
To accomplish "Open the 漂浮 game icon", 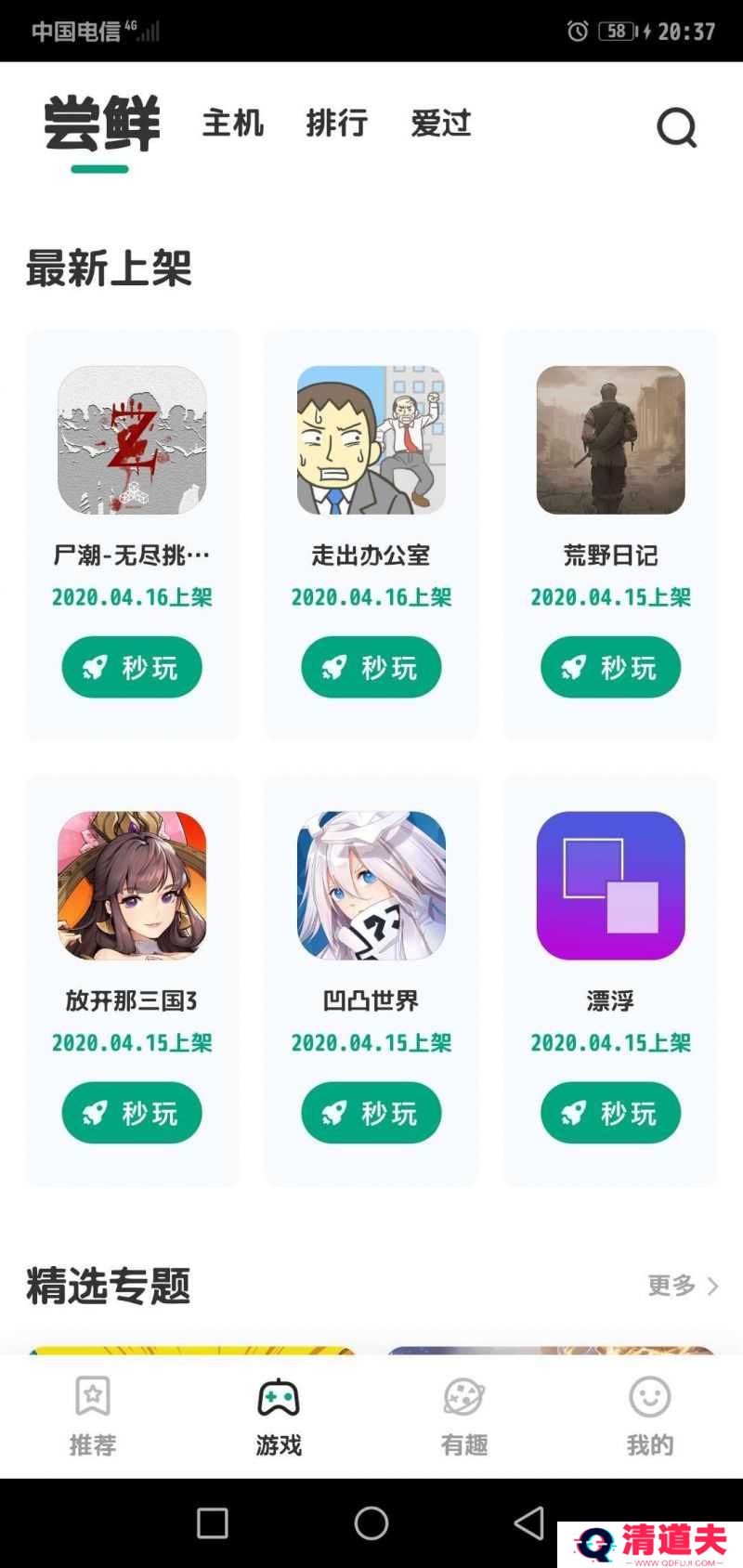I will click(x=610, y=886).
